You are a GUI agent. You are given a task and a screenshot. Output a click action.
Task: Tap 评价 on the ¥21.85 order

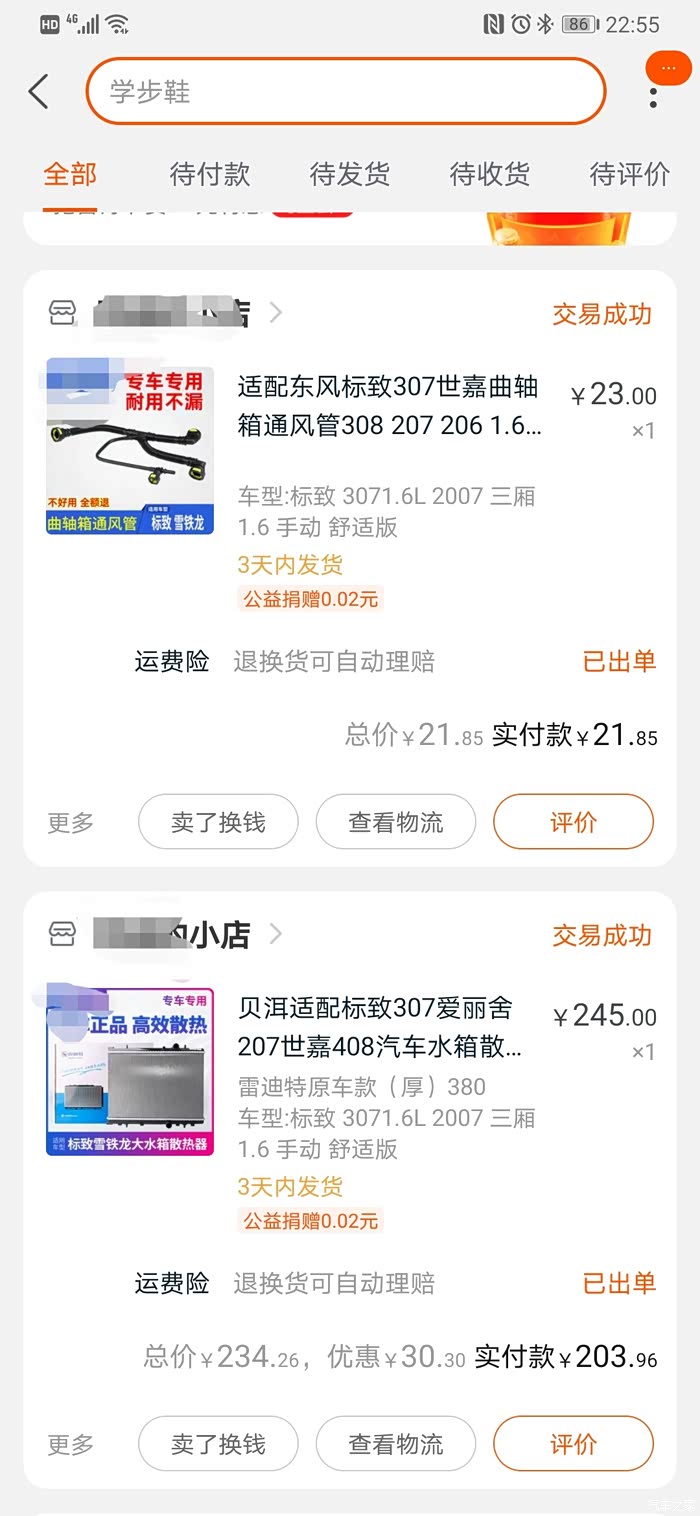coord(573,822)
